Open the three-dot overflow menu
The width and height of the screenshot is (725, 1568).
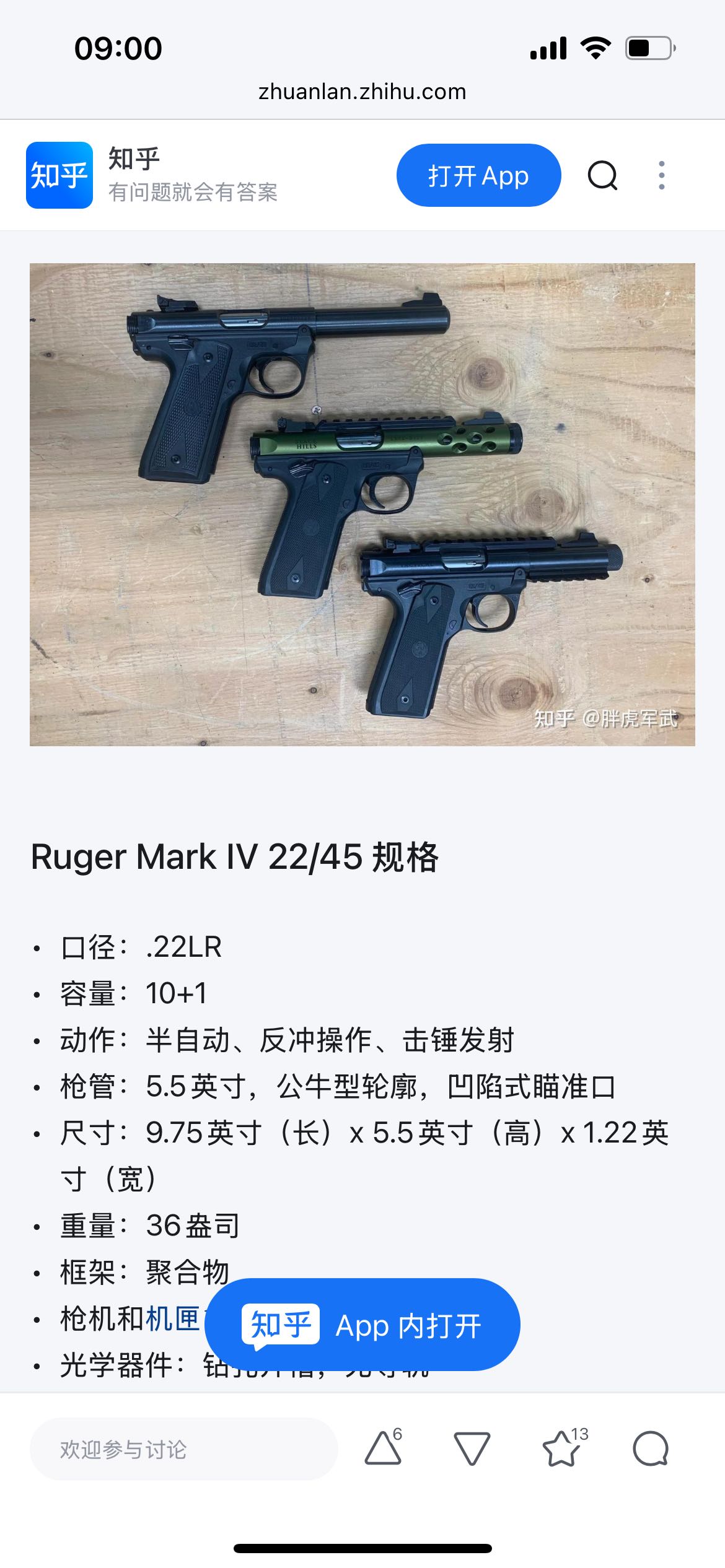tap(662, 176)
